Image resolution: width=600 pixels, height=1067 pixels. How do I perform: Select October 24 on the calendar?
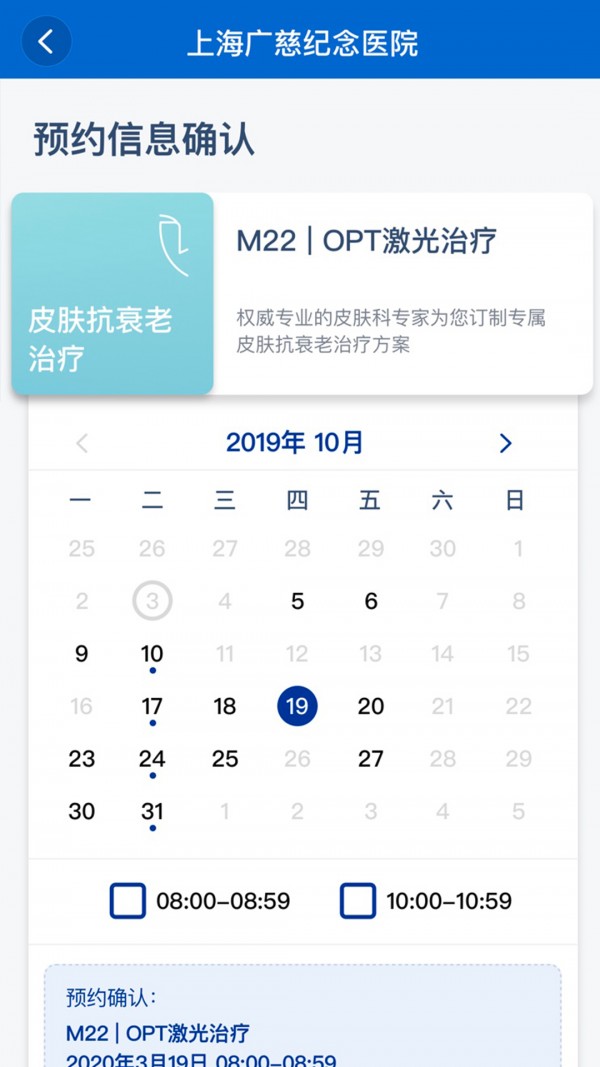coord(152,759)
